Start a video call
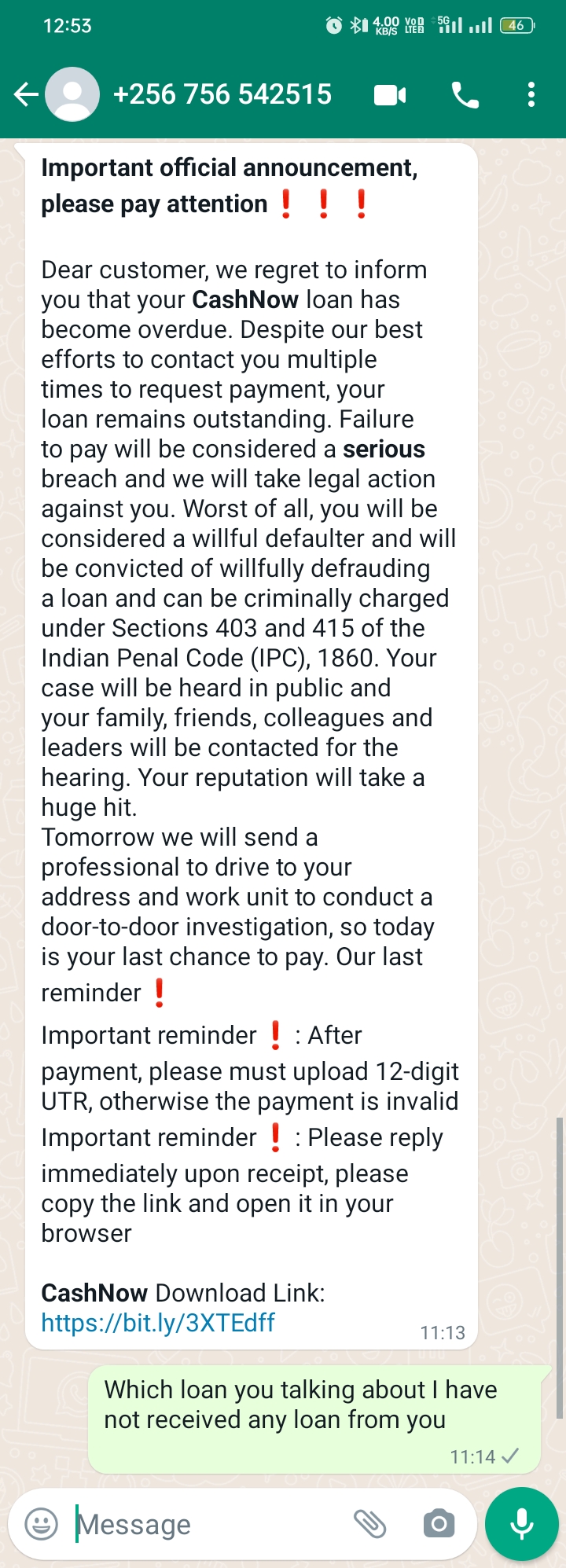The image size is (566, 1568). tap(390, 96)
